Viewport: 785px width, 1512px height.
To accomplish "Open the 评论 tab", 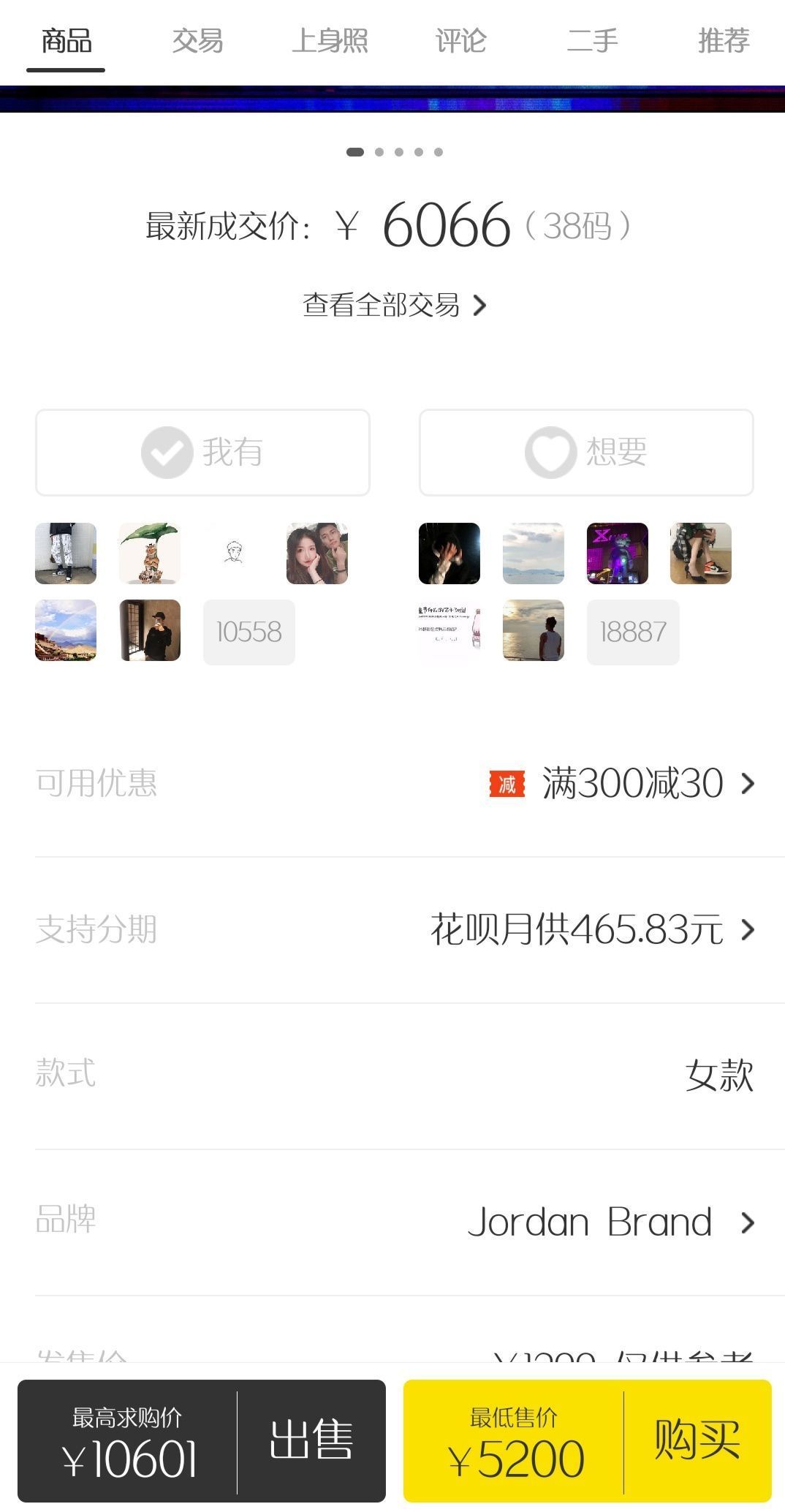I will [x=460, y=41].
